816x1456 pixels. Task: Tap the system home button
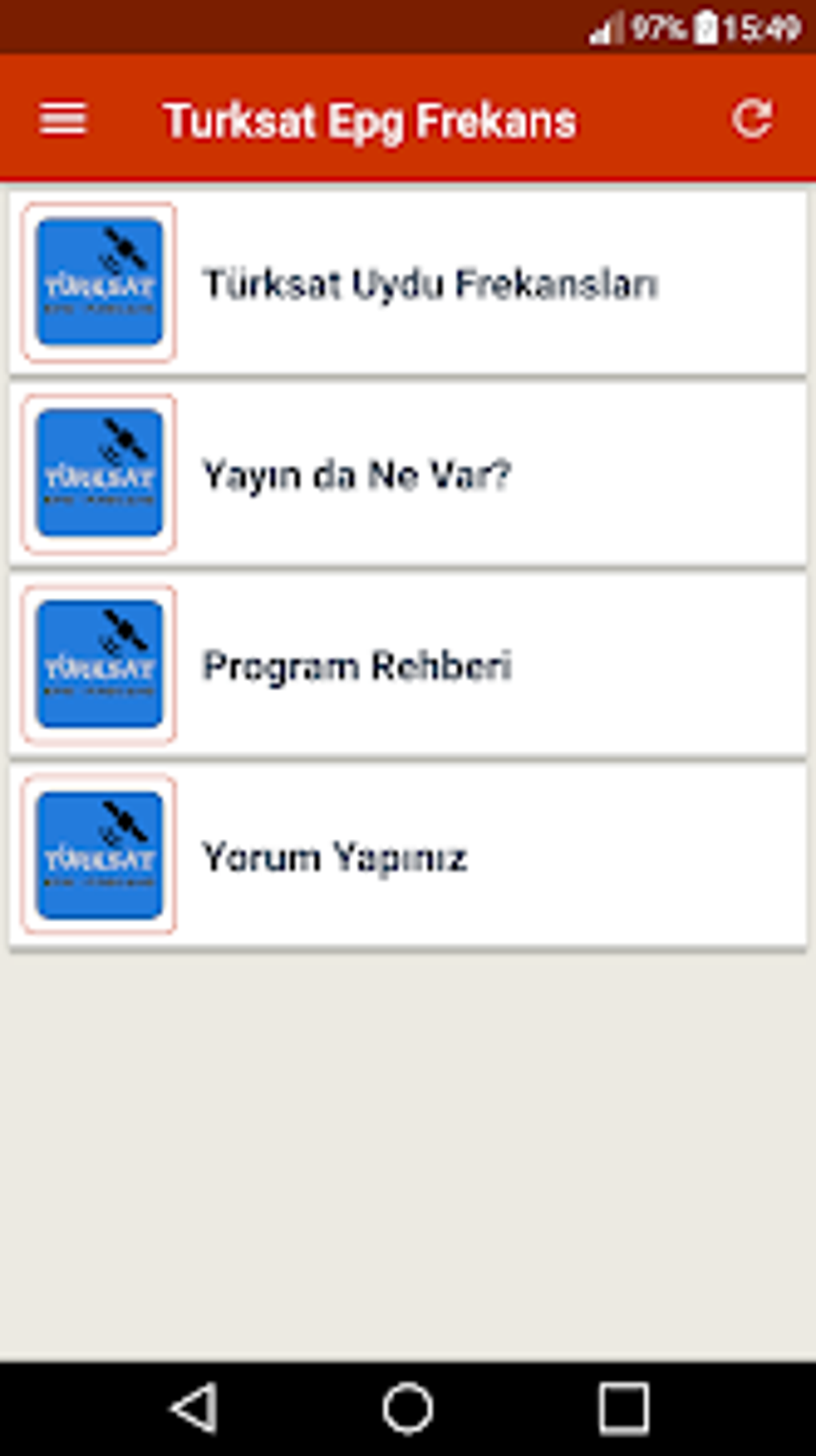[408, 1408]
